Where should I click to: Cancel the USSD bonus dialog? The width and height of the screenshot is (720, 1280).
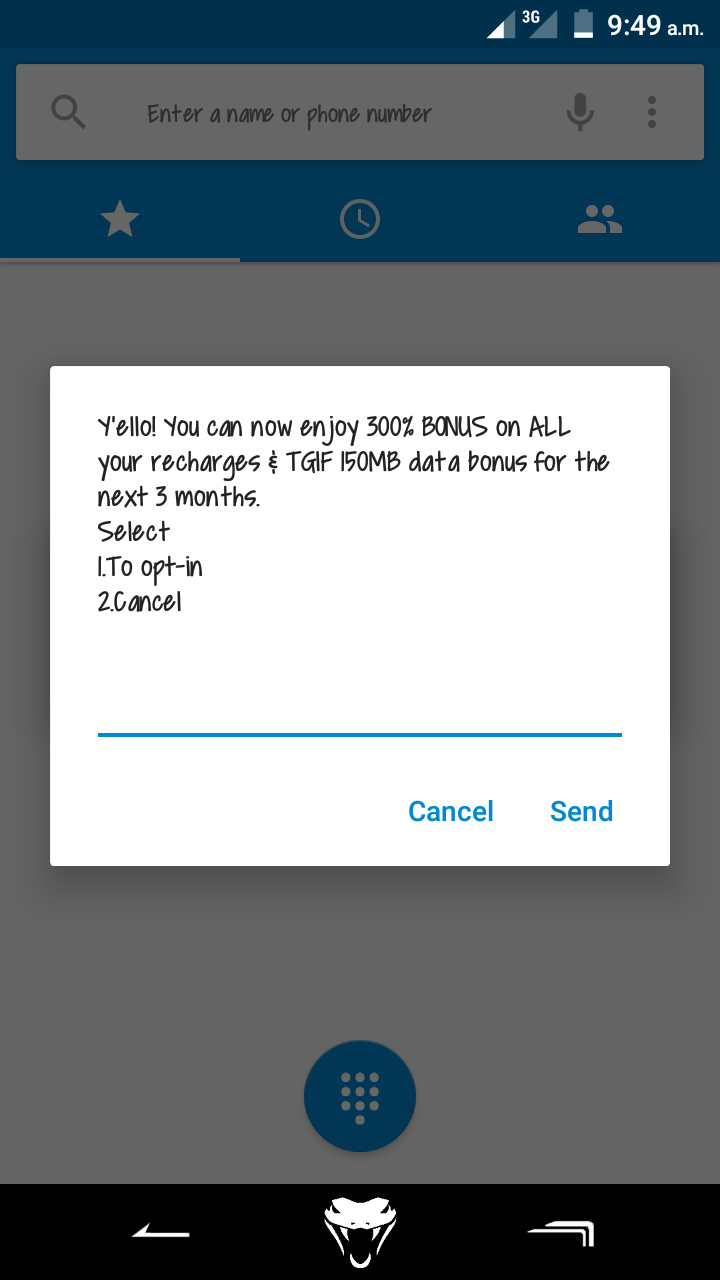click(451, 811)
